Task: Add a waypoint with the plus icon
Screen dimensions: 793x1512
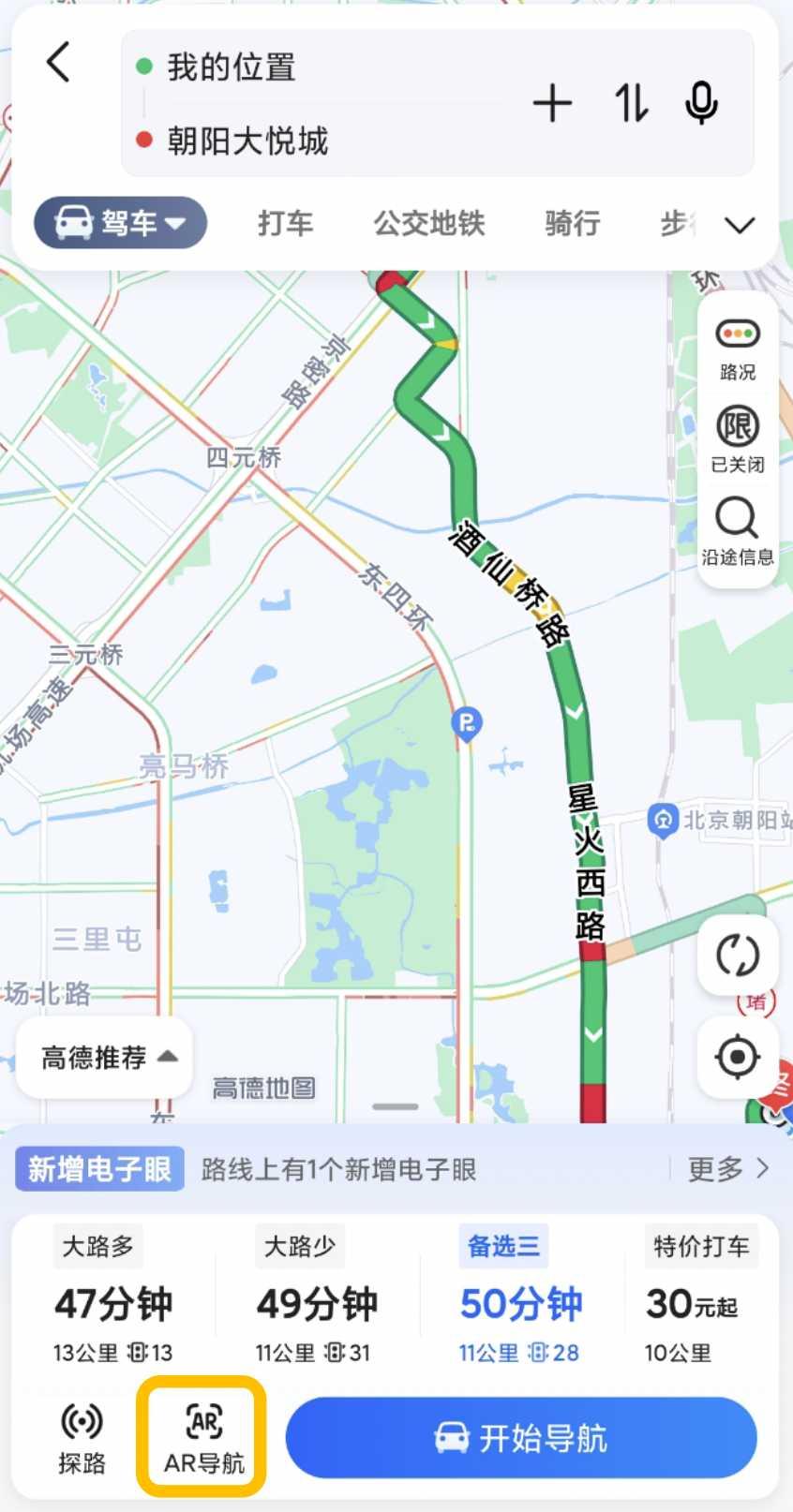Action: tap(552, 103)
